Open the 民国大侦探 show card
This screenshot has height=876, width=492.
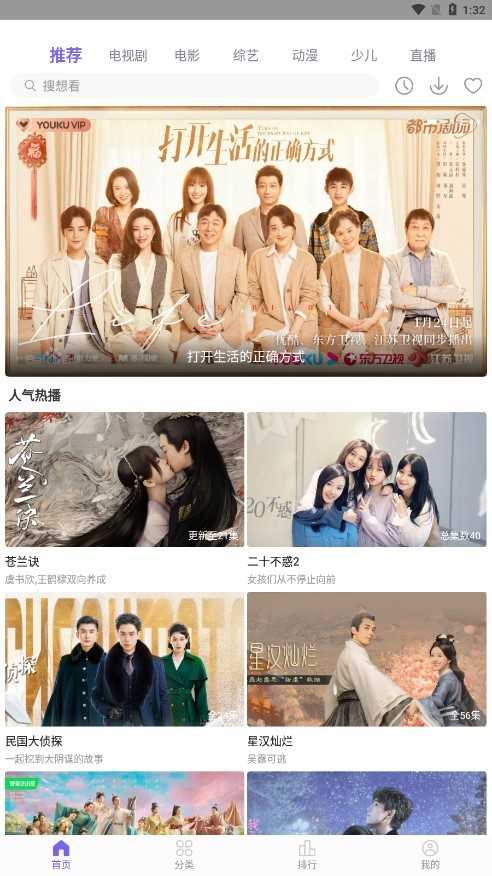125,678
